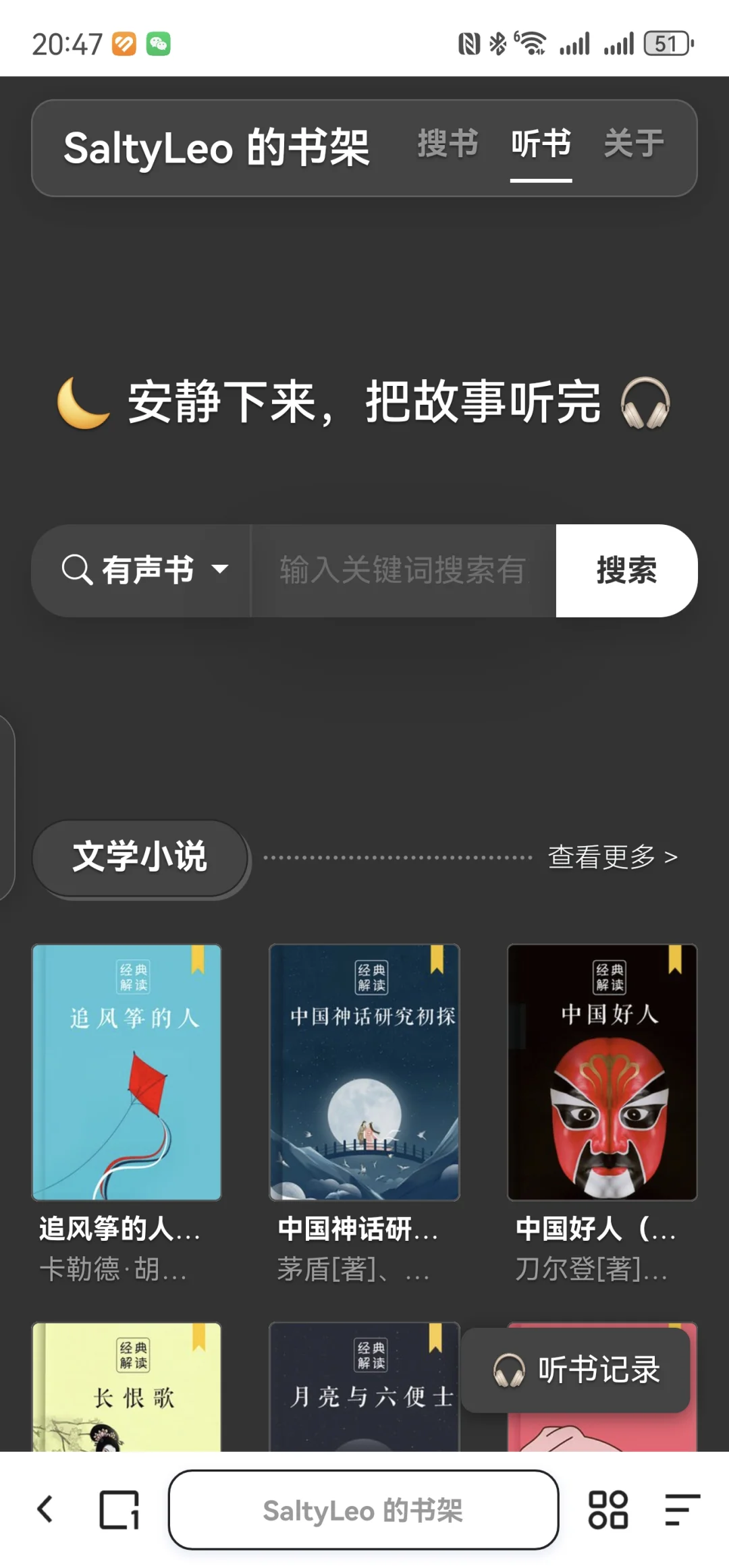Open the browser tabs switcher
The height and width of the screenshot is (1568, 729).
point(119,1510)
